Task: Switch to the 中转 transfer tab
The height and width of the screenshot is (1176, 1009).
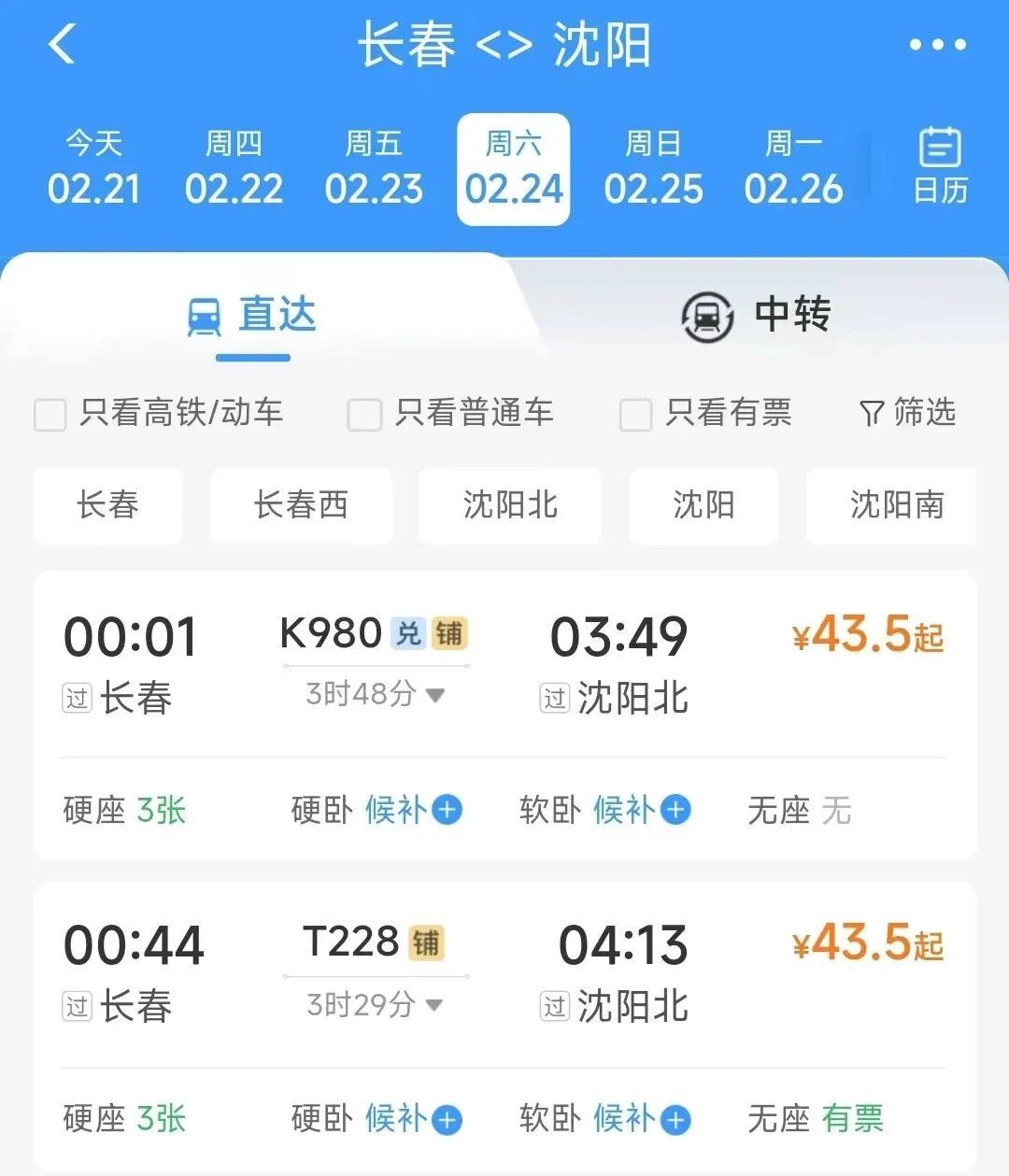Action: [x=757, y=315]
